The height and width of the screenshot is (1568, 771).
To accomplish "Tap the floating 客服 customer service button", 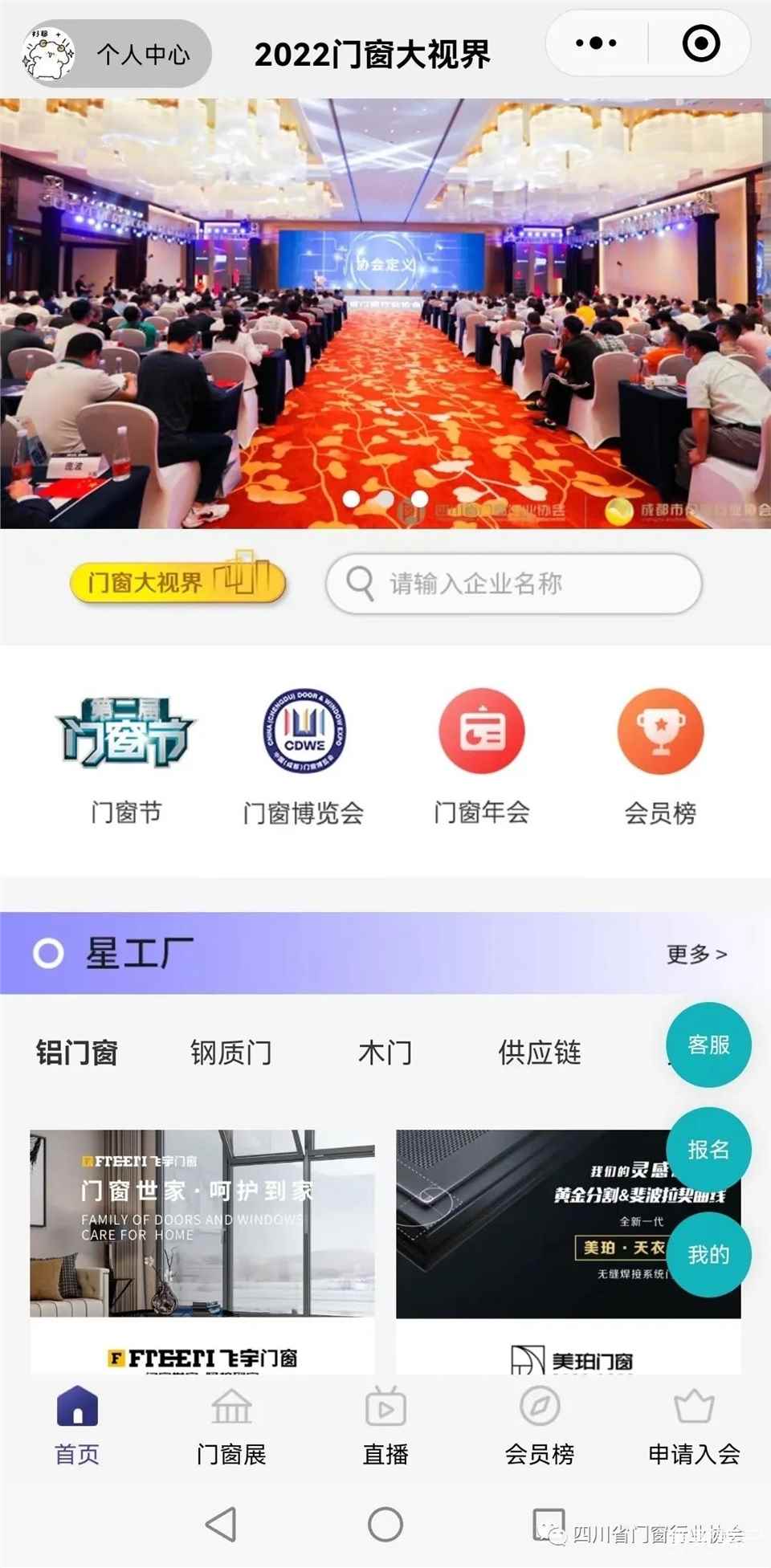I will 708,1045.
